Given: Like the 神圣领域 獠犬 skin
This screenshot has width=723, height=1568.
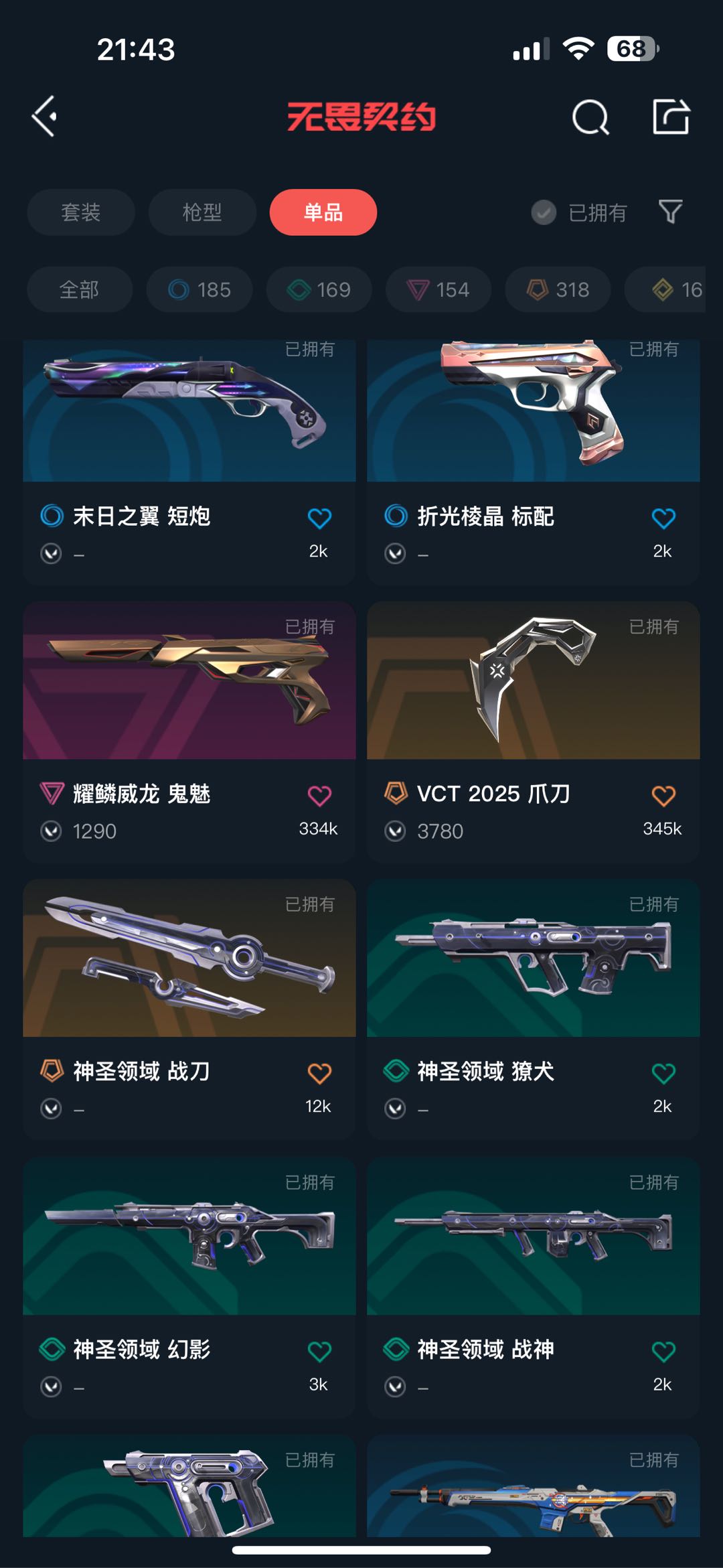Looking at the screenshot, I should 663,1074.
